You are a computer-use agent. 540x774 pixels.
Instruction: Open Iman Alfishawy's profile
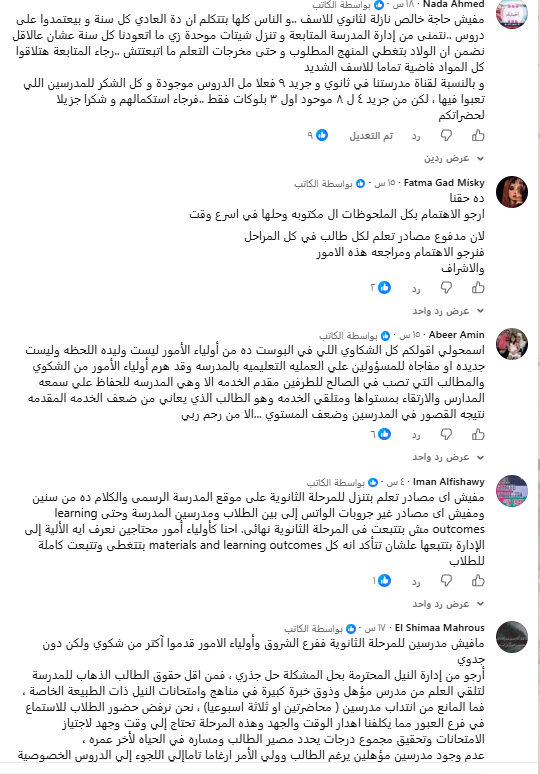(x=449, y=482)
